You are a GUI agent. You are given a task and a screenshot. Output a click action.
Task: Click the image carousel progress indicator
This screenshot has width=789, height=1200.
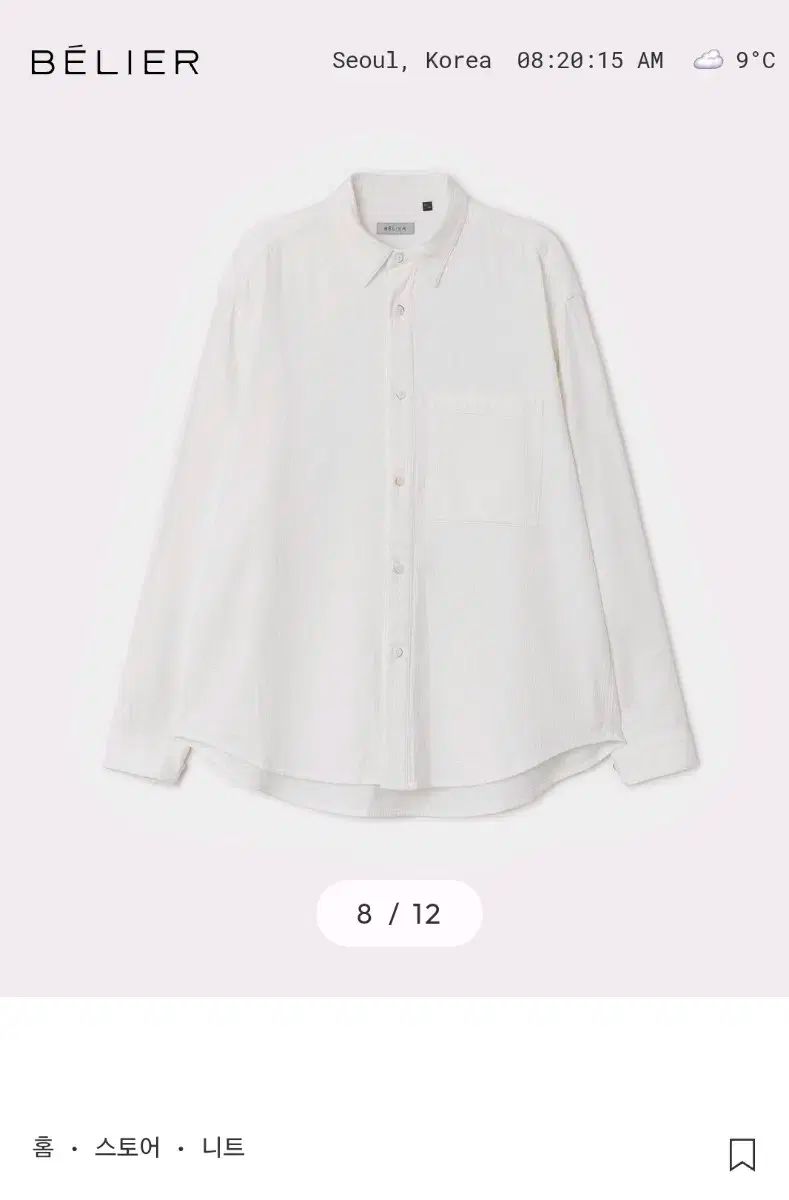tap(398, 912)
